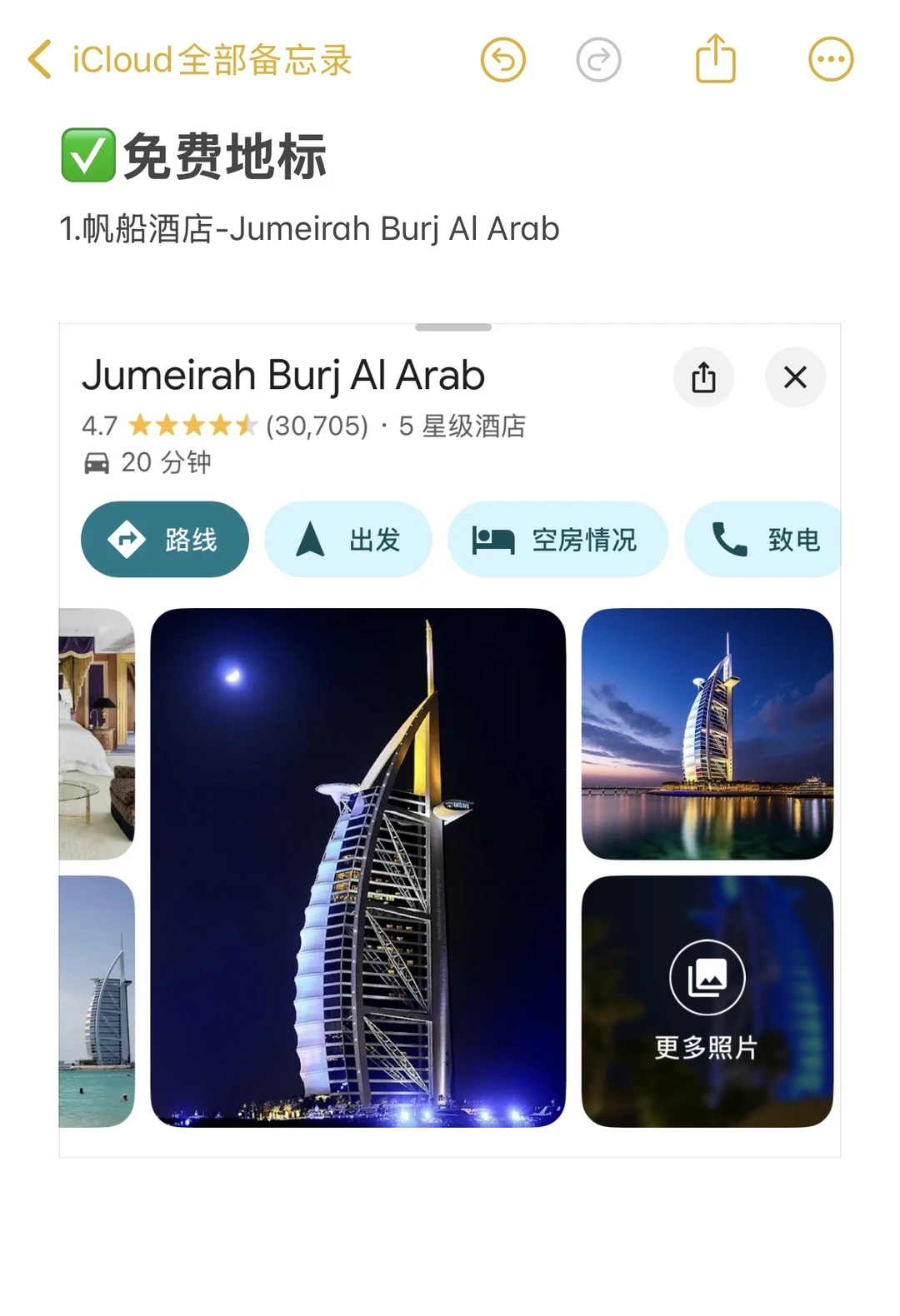Tap the car icon beside 20 分钟
The height and width of the screenshot is (1316, 900).
click(x=97, y=462)
